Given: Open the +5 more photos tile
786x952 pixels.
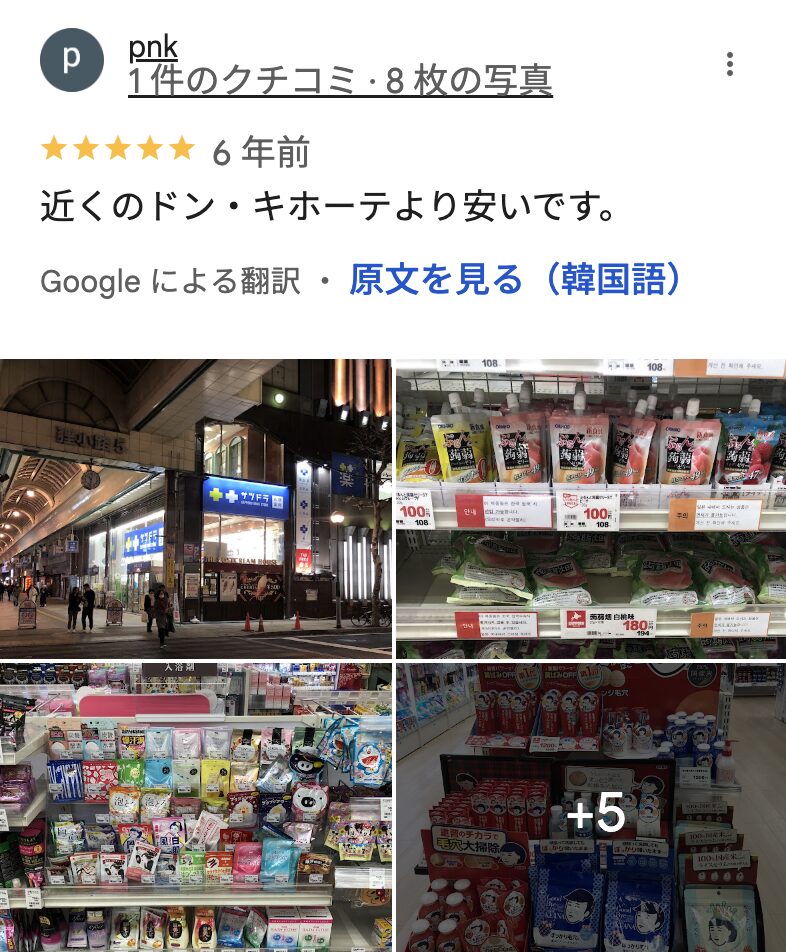Looking at the screenshot, I should point(590,806).
